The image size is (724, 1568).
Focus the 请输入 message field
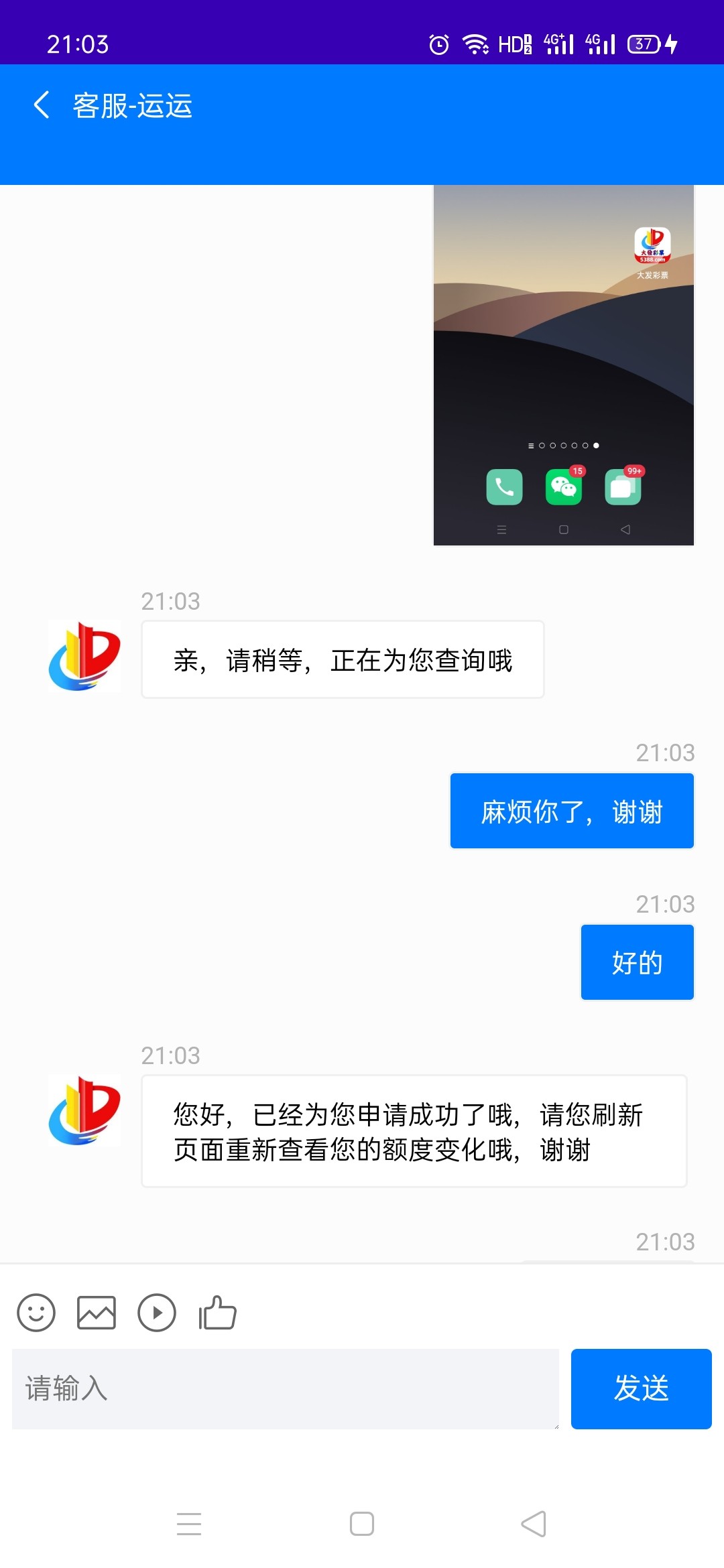point(286,1388)
